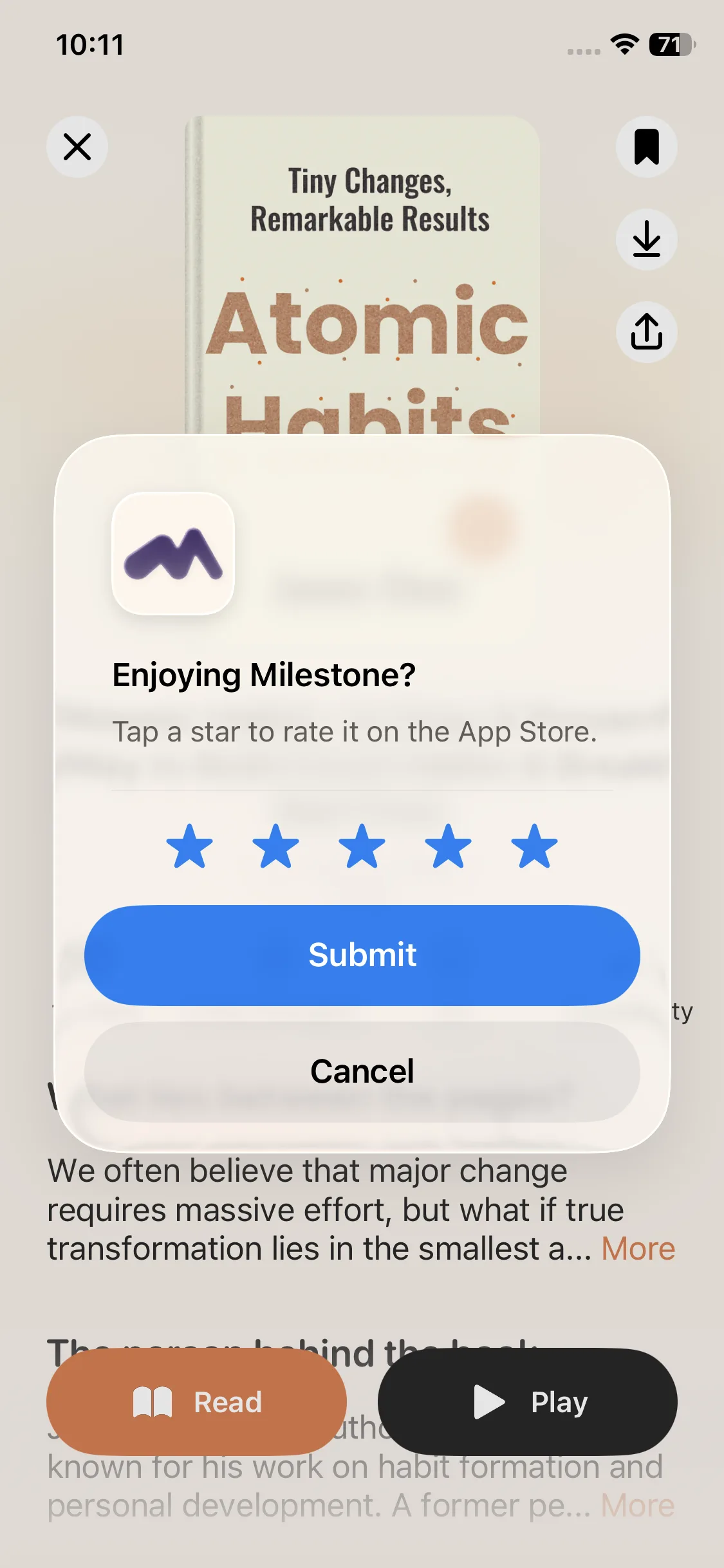Screen dimensions: 724x1568
Task: Start reading Atomic Habits
Action: click(196, 1402)
